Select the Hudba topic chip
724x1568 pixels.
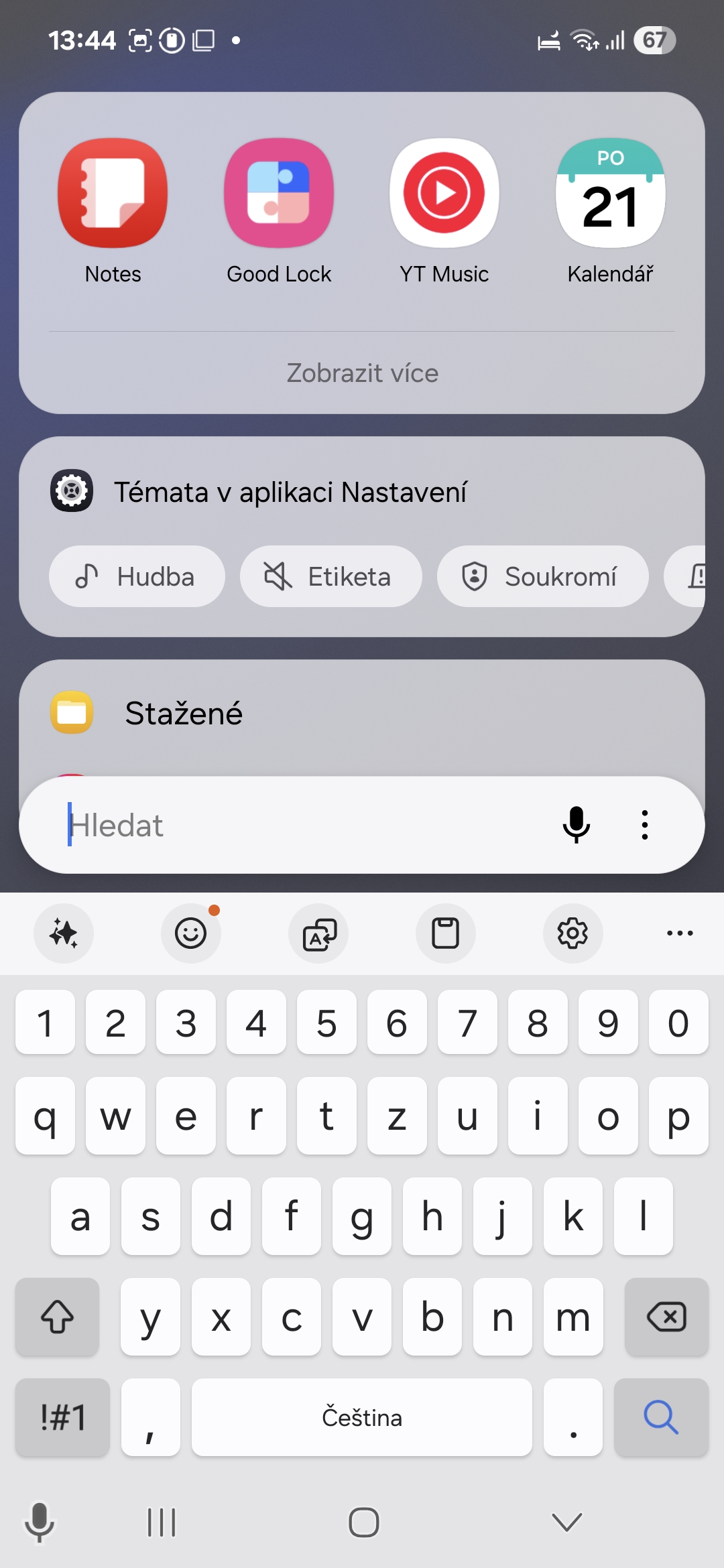click(136, 576)
